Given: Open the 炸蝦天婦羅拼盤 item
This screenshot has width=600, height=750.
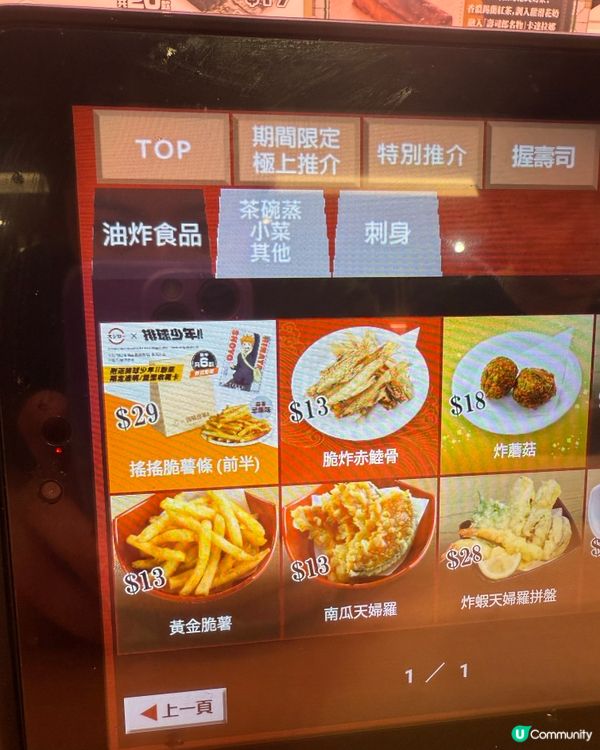Looking at the screenshot, I should pos(512,550).
